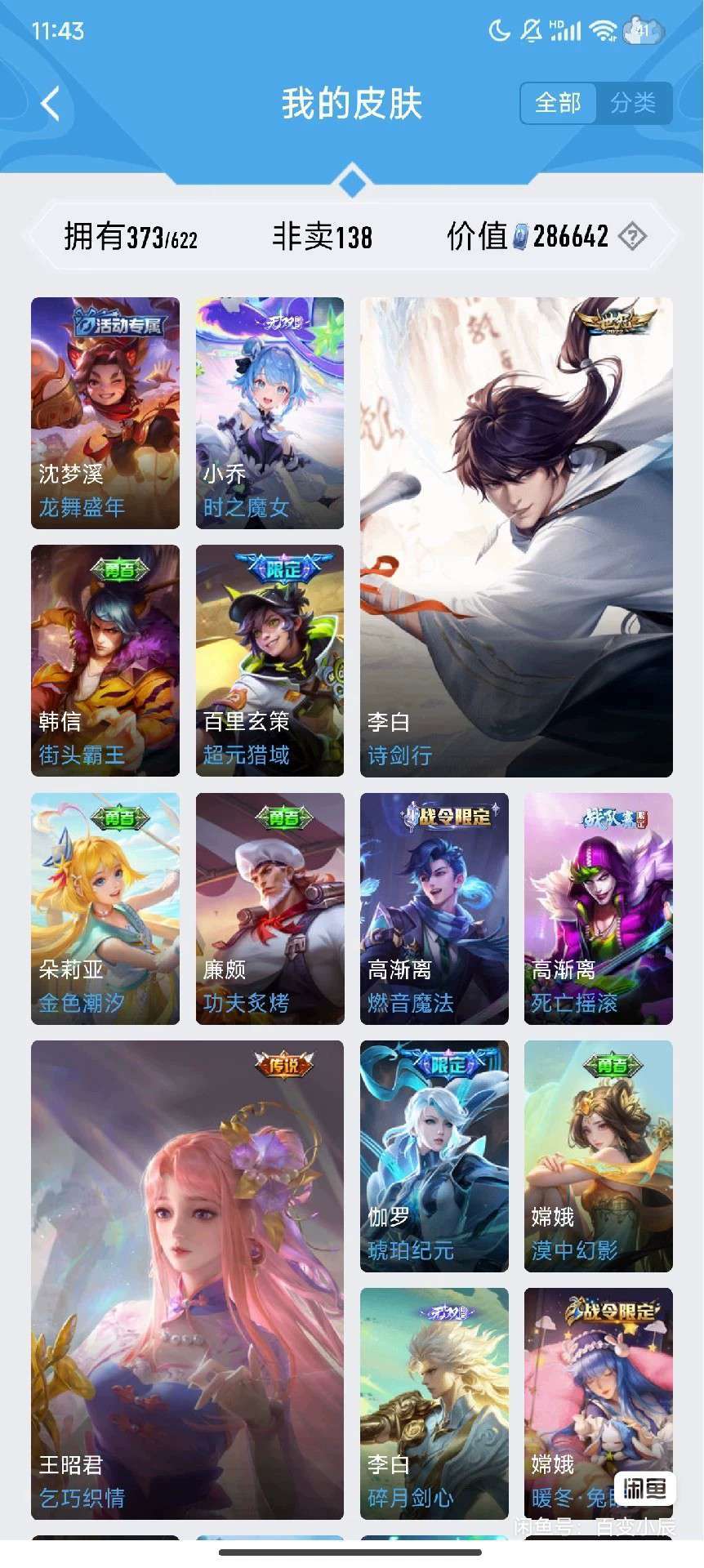Open 伽罗 琥珀纪元 skin card
Image resolution: width=704 pixels, height=1568 pixels.
pyautogui.click(x=434, y=1156)
